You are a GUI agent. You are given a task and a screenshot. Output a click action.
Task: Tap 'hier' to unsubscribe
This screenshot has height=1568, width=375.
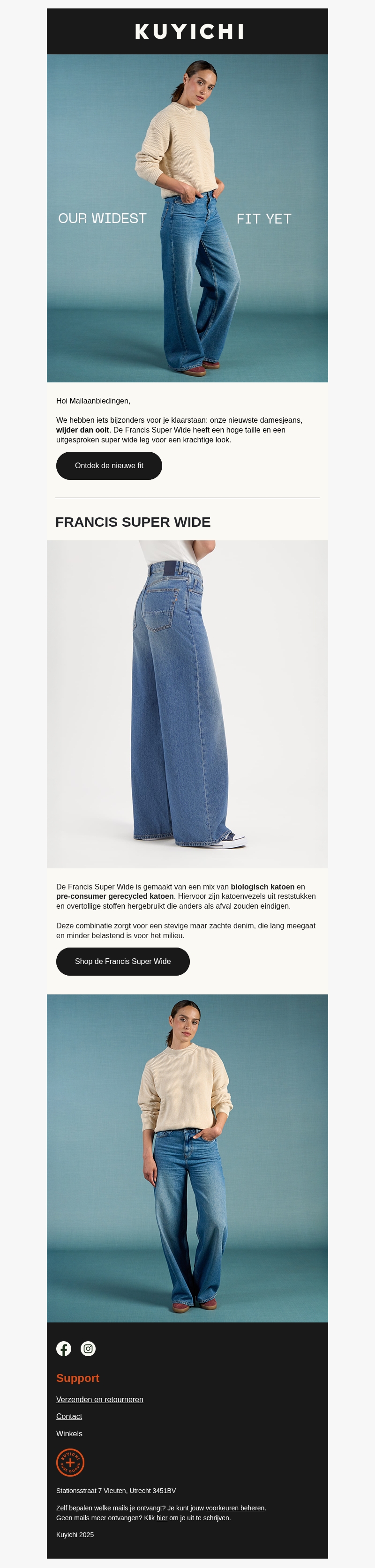point(162,1517)
